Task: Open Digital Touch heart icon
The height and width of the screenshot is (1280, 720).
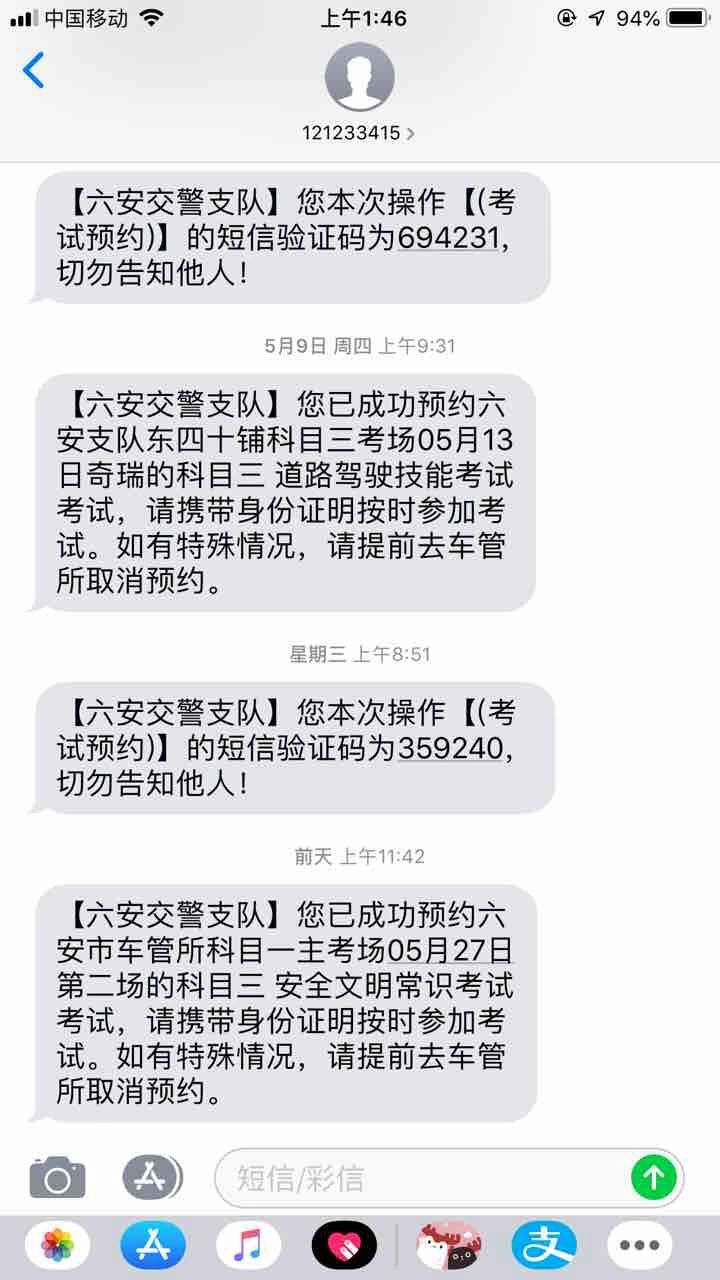Action: 343,1246
